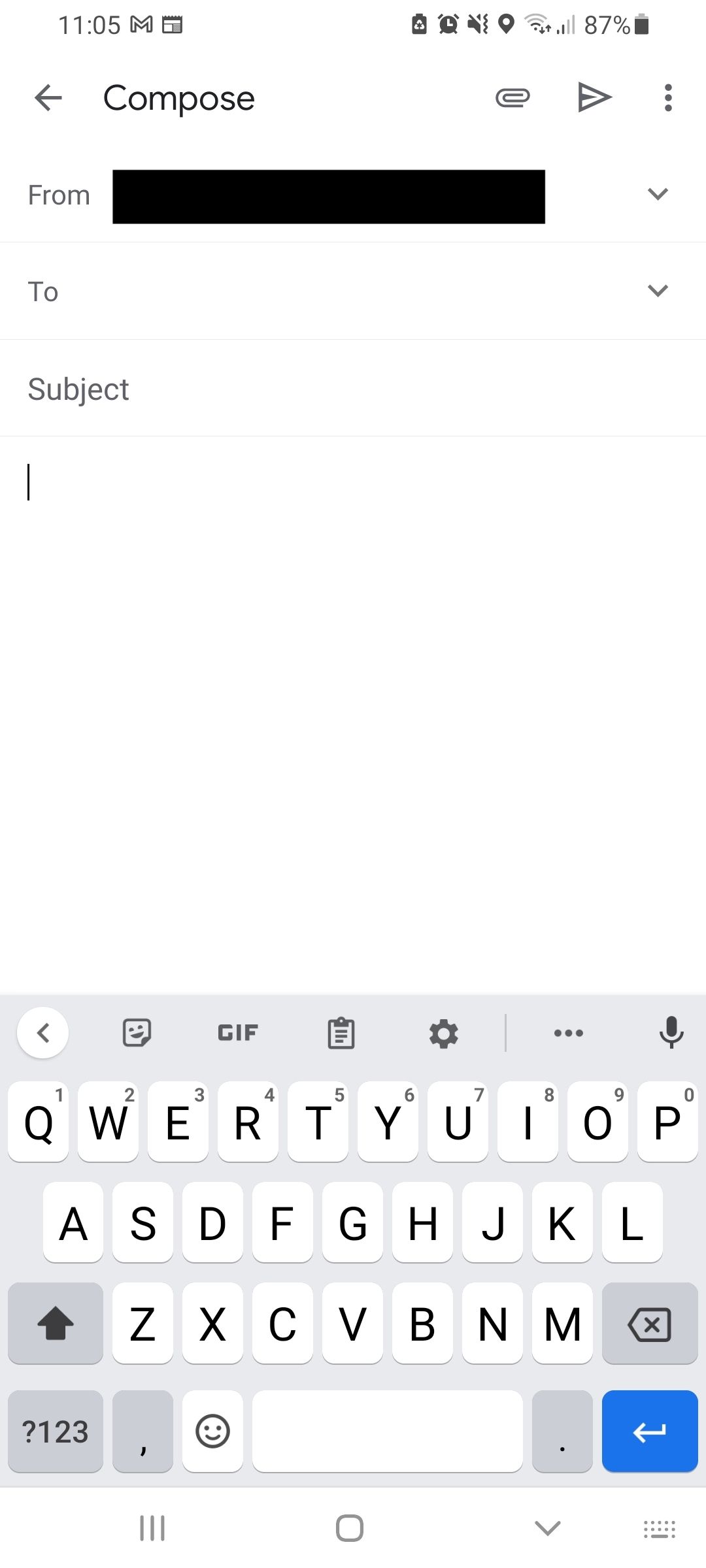Send the email using the send icon
This screenshot has width=706, height=1568.
click(594, 97)
